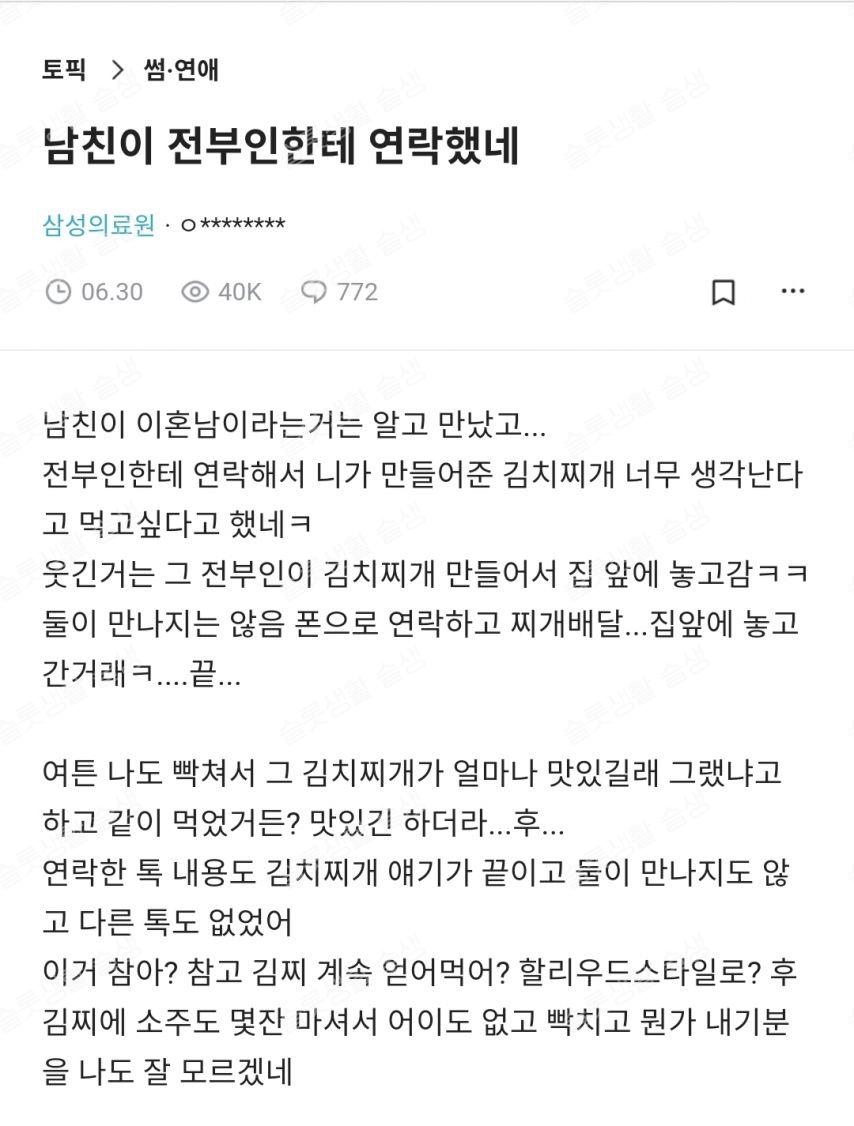854x1126 pixels.
Task: View the 삼성의료원 company page
Action: click(98, 224)
